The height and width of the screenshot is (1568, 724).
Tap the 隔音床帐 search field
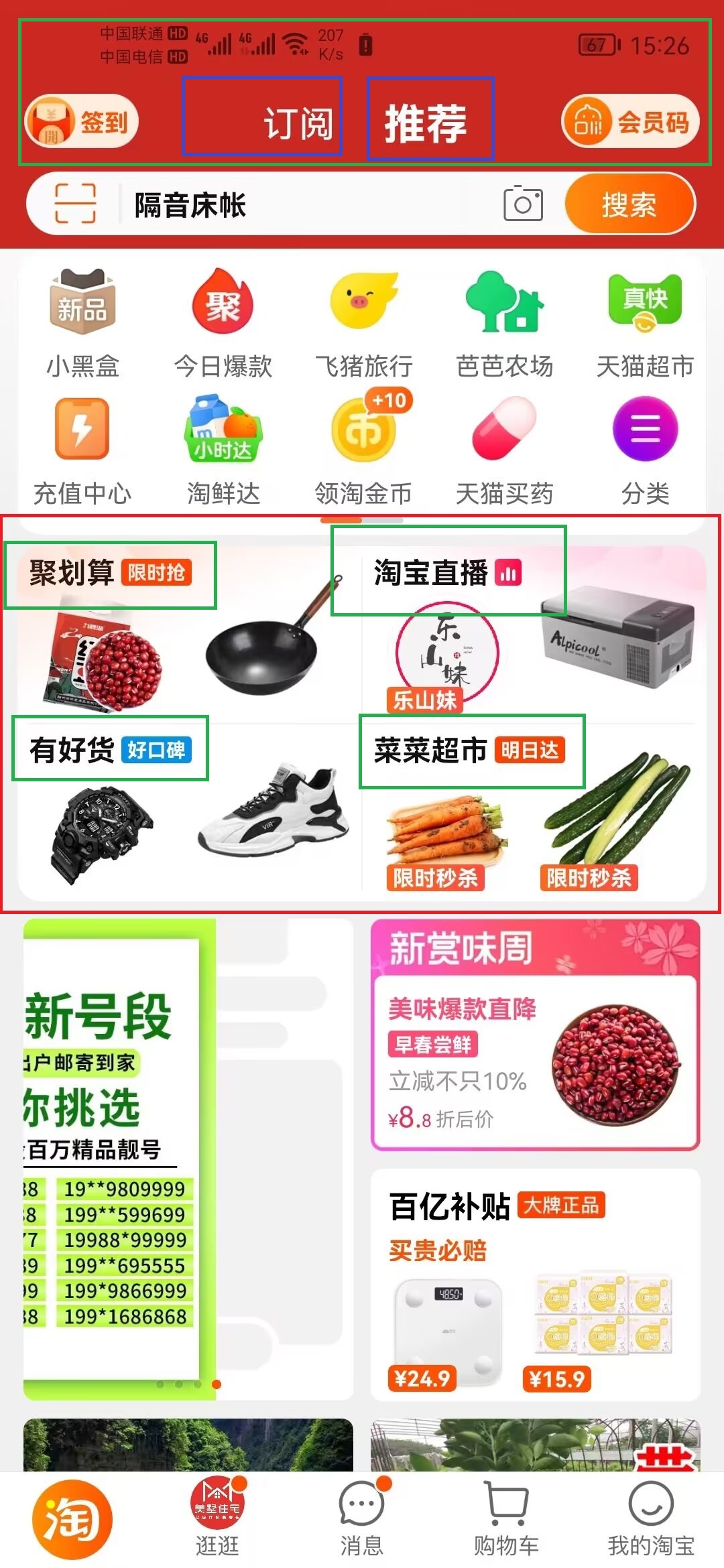point(302,204)
